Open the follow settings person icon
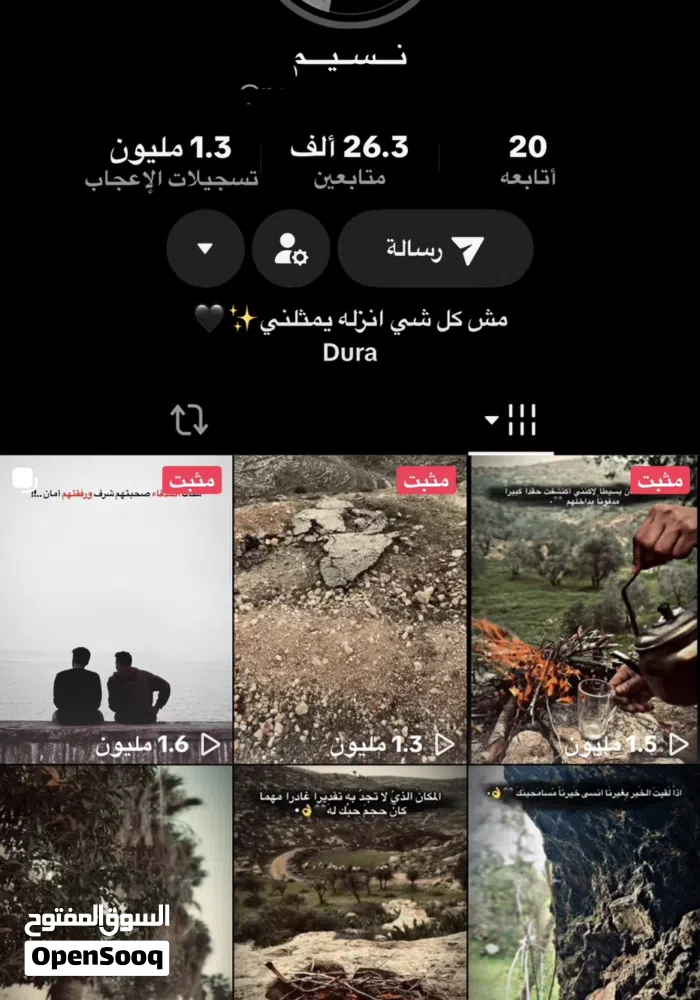The height and width of the screenshot is (1000, 700). pos(291,249)
